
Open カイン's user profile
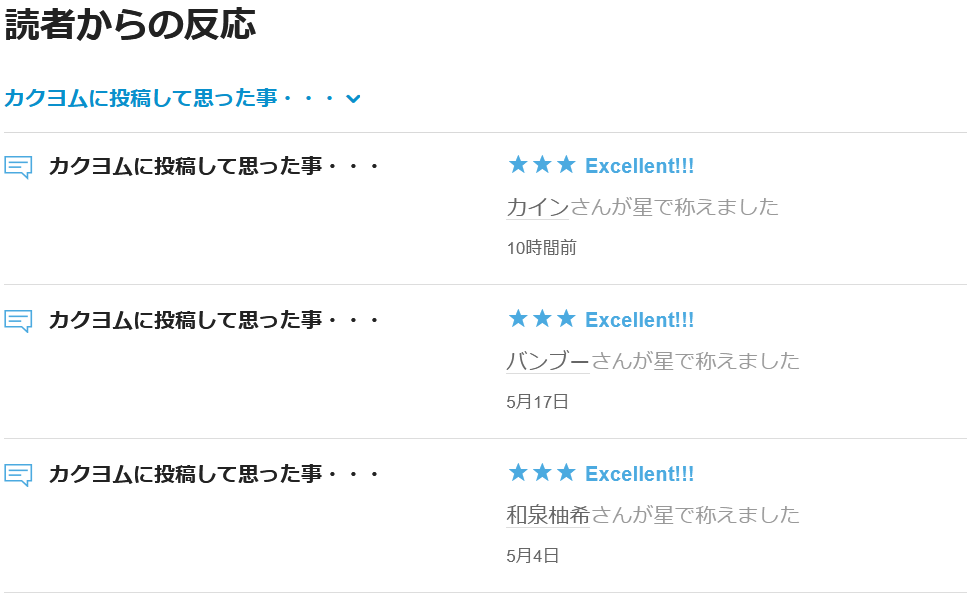click(x=537, y=207)
